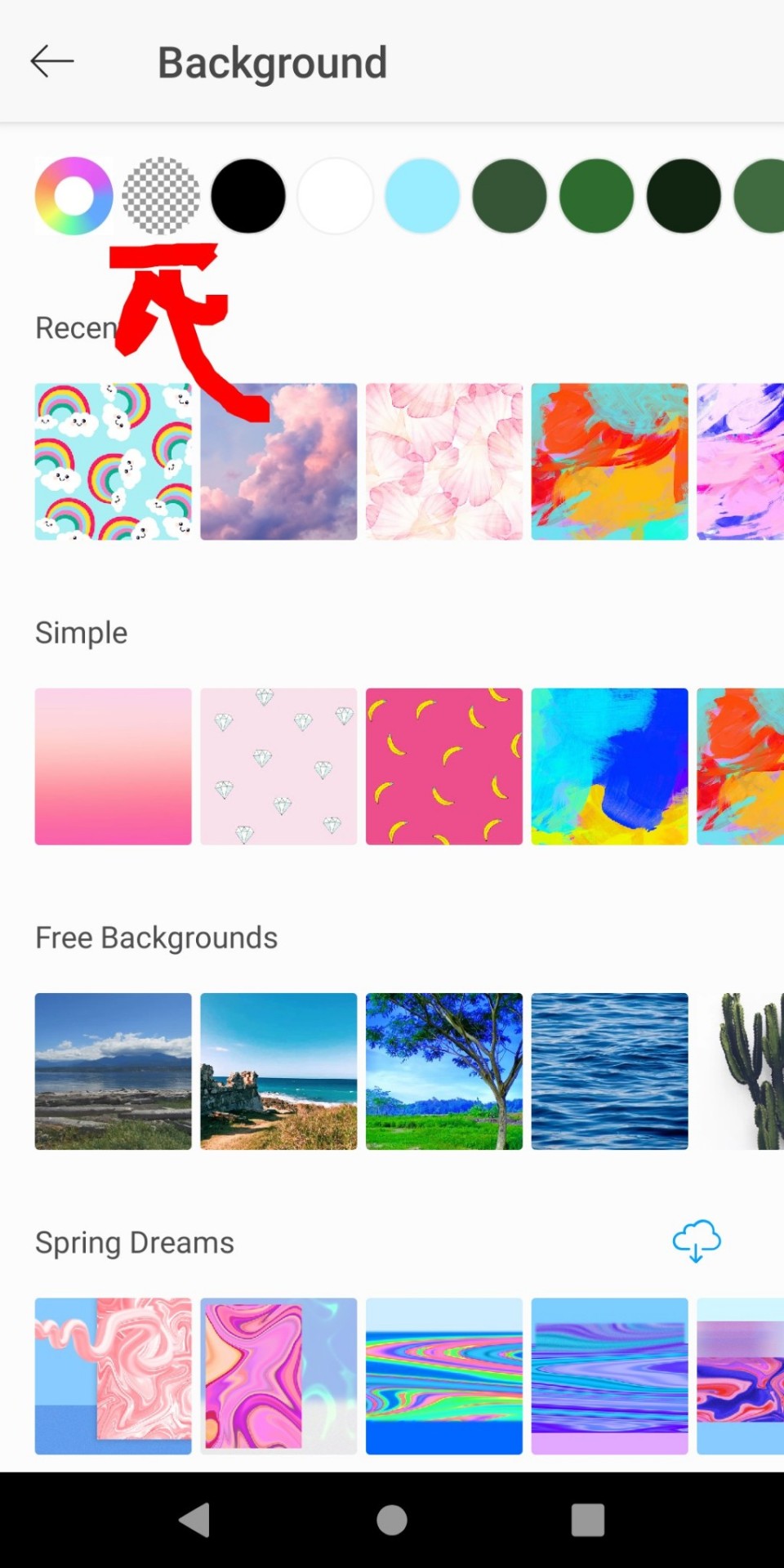Select the transparent checkered background

click(161, 196)
